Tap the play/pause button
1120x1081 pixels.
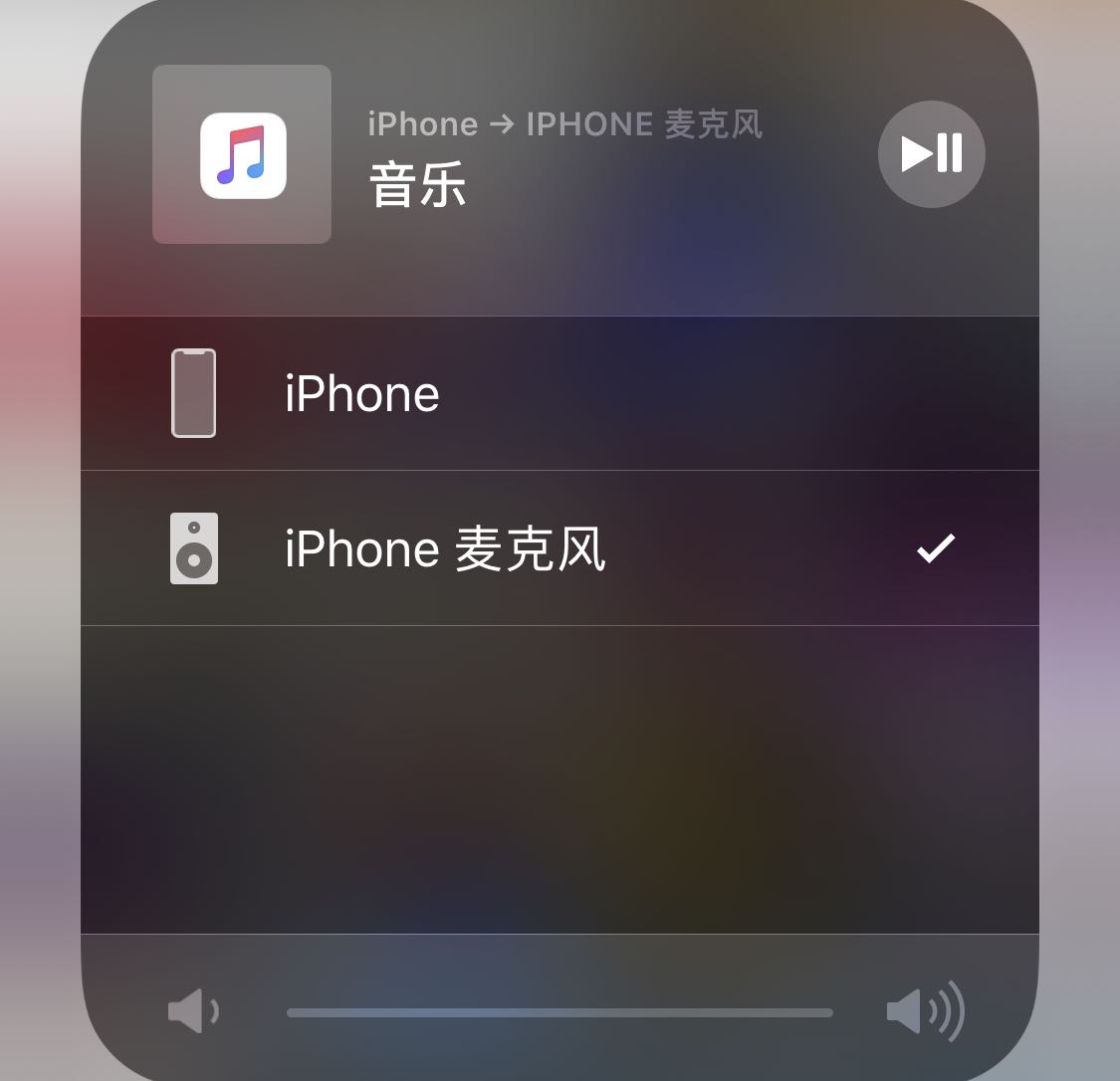click(x=932, y=153)
